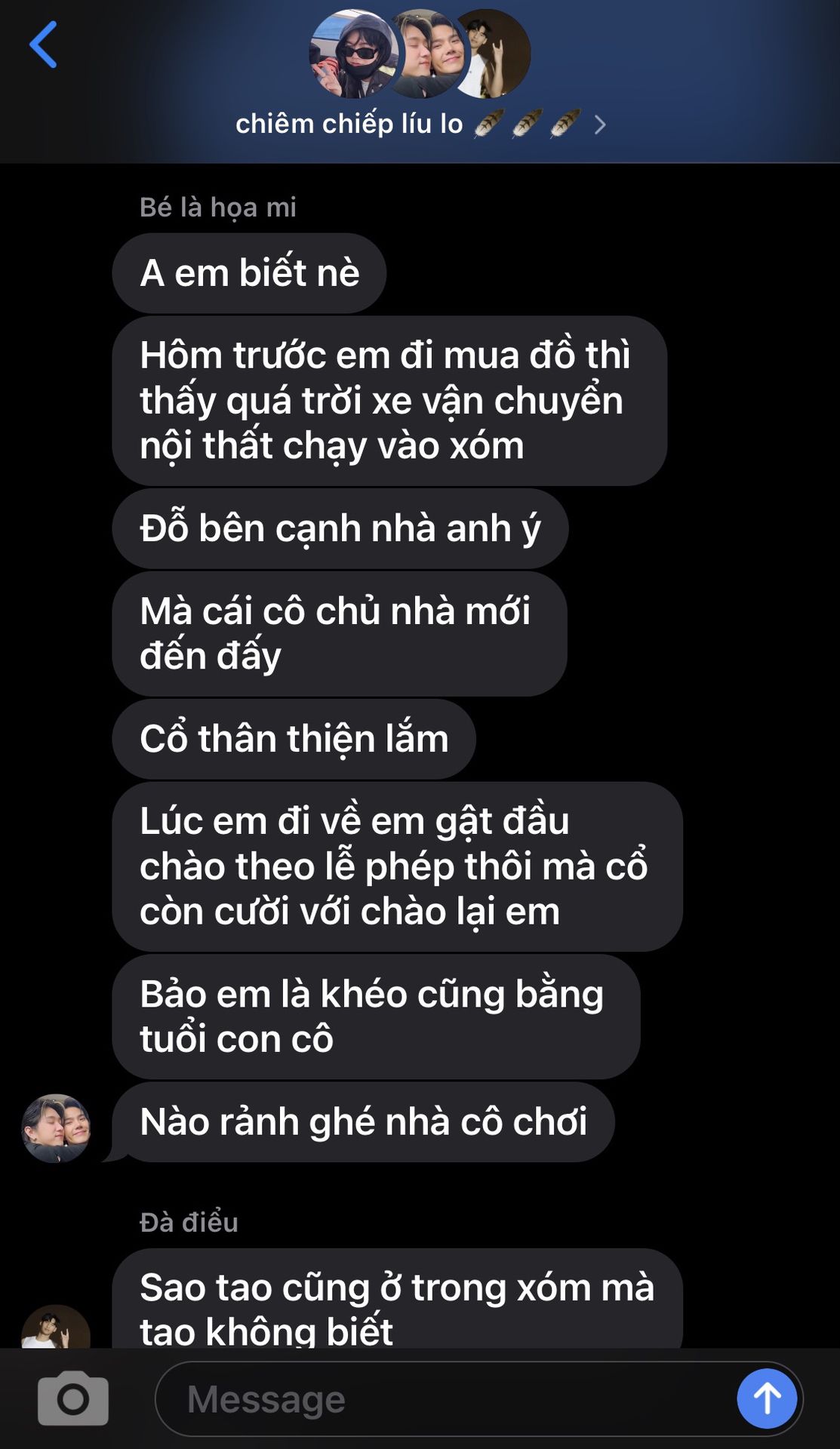This screenshot has height=1449, width=840.
Task: Go back to the conversations list
Action: (43, 45)
